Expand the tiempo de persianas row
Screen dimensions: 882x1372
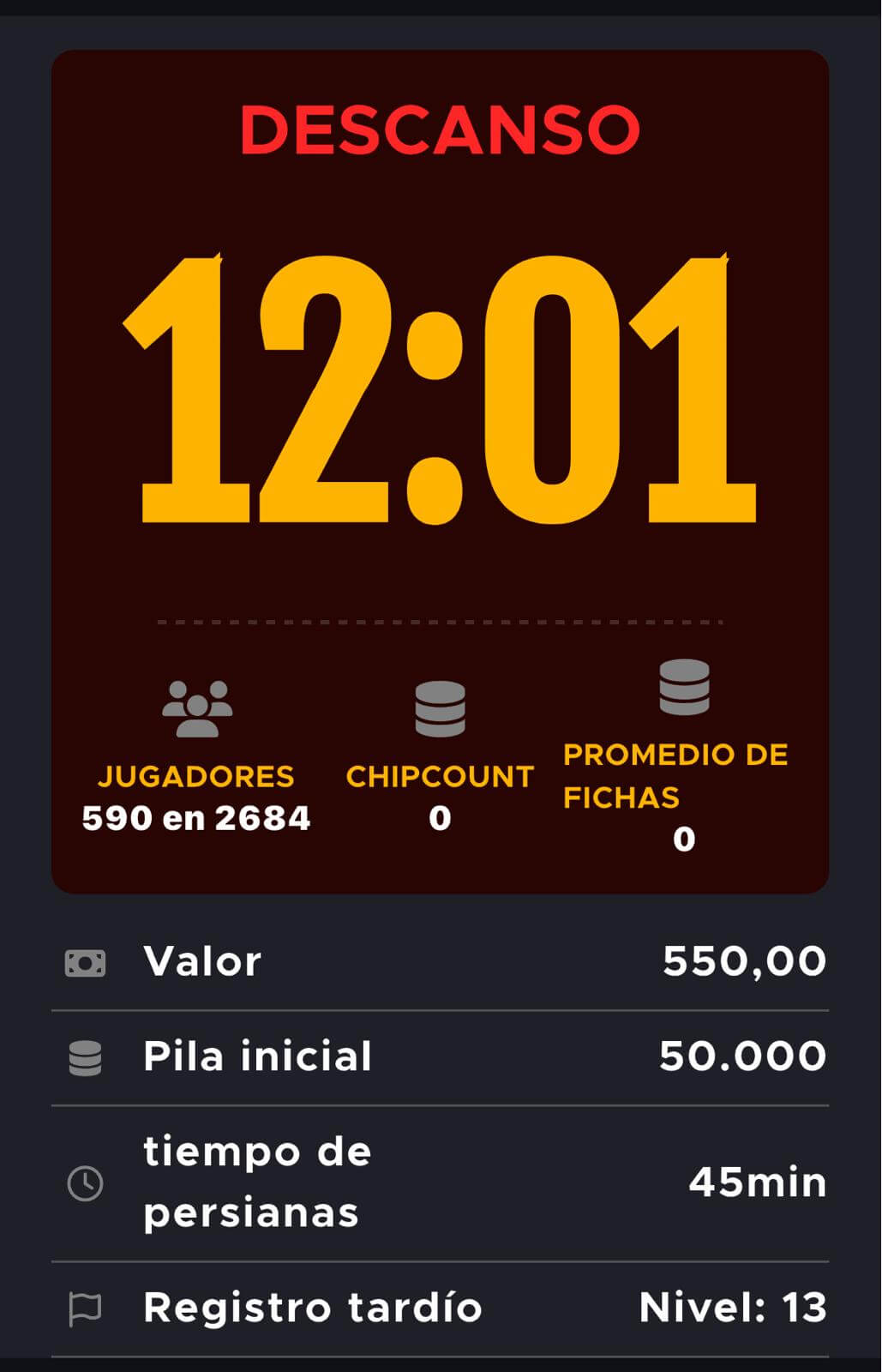(439, 1181)
